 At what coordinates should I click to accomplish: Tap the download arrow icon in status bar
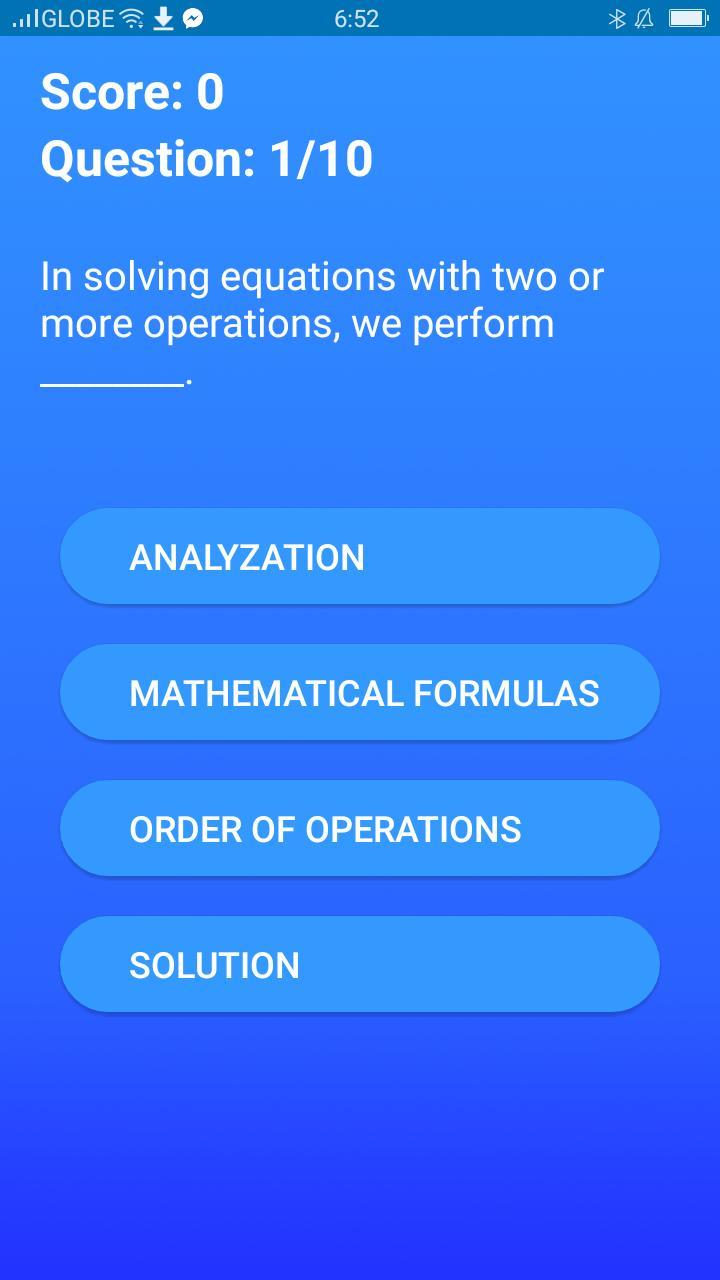[163, 17]
